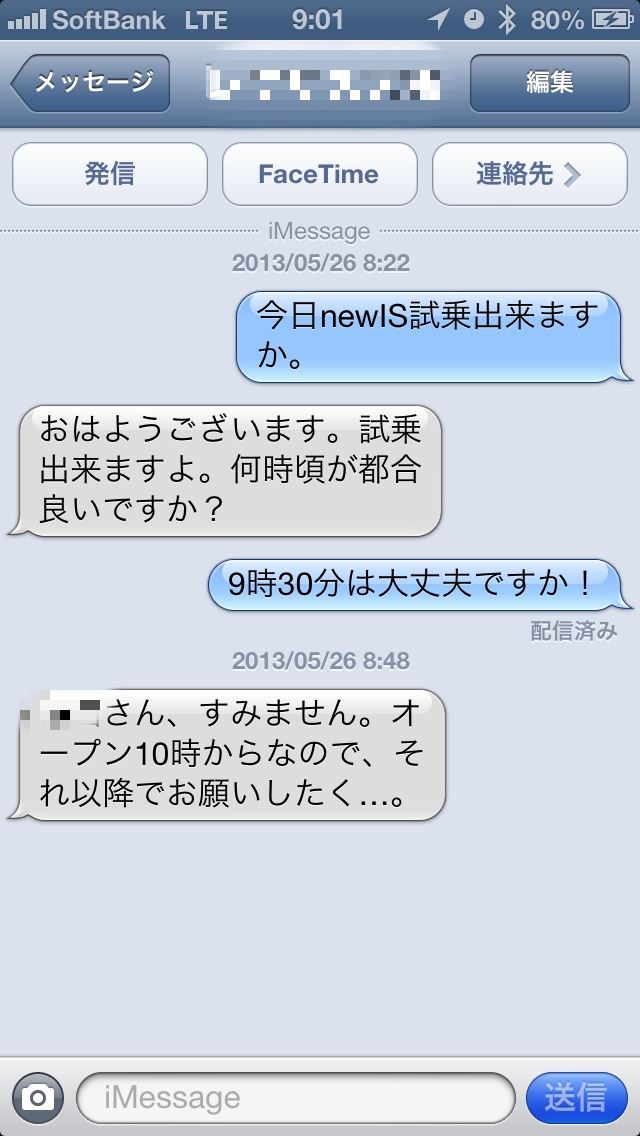Viewport: 640px width, 1136px height.
Task: Tap the 編集 button
Action: pyautogui.click(x=549, y=83)
